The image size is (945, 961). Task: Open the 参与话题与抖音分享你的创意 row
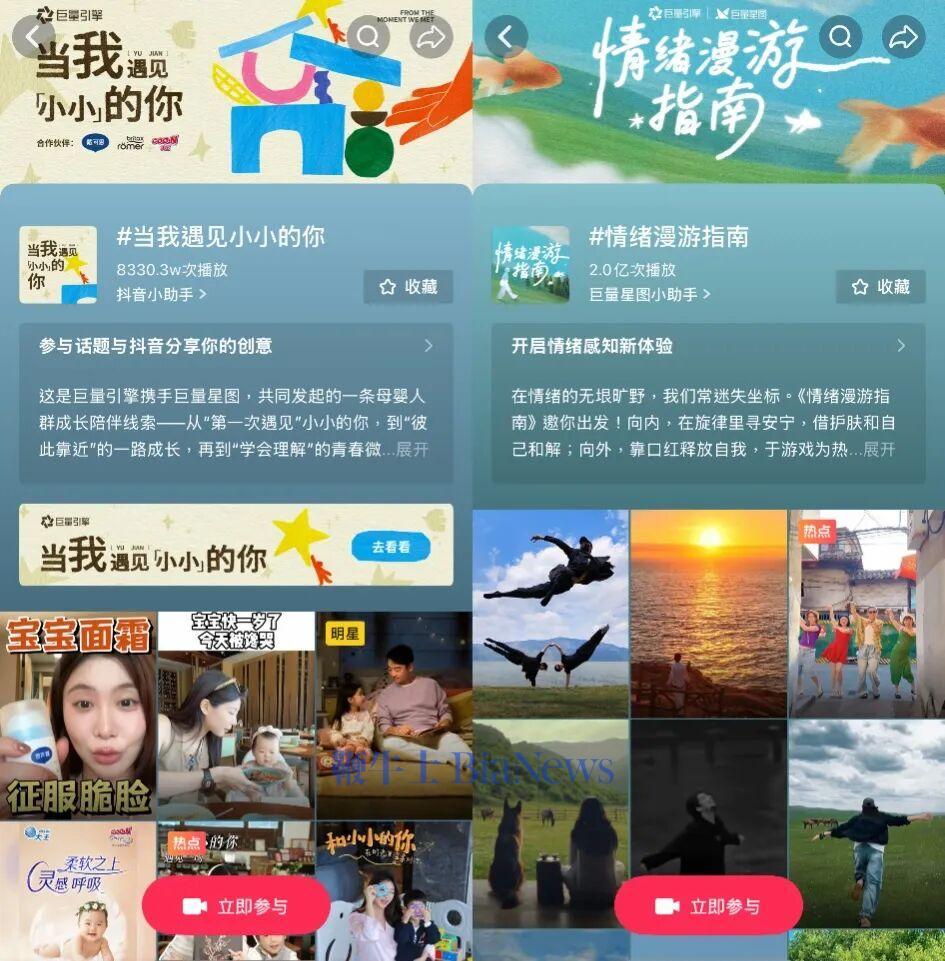[x=236, y=346]
